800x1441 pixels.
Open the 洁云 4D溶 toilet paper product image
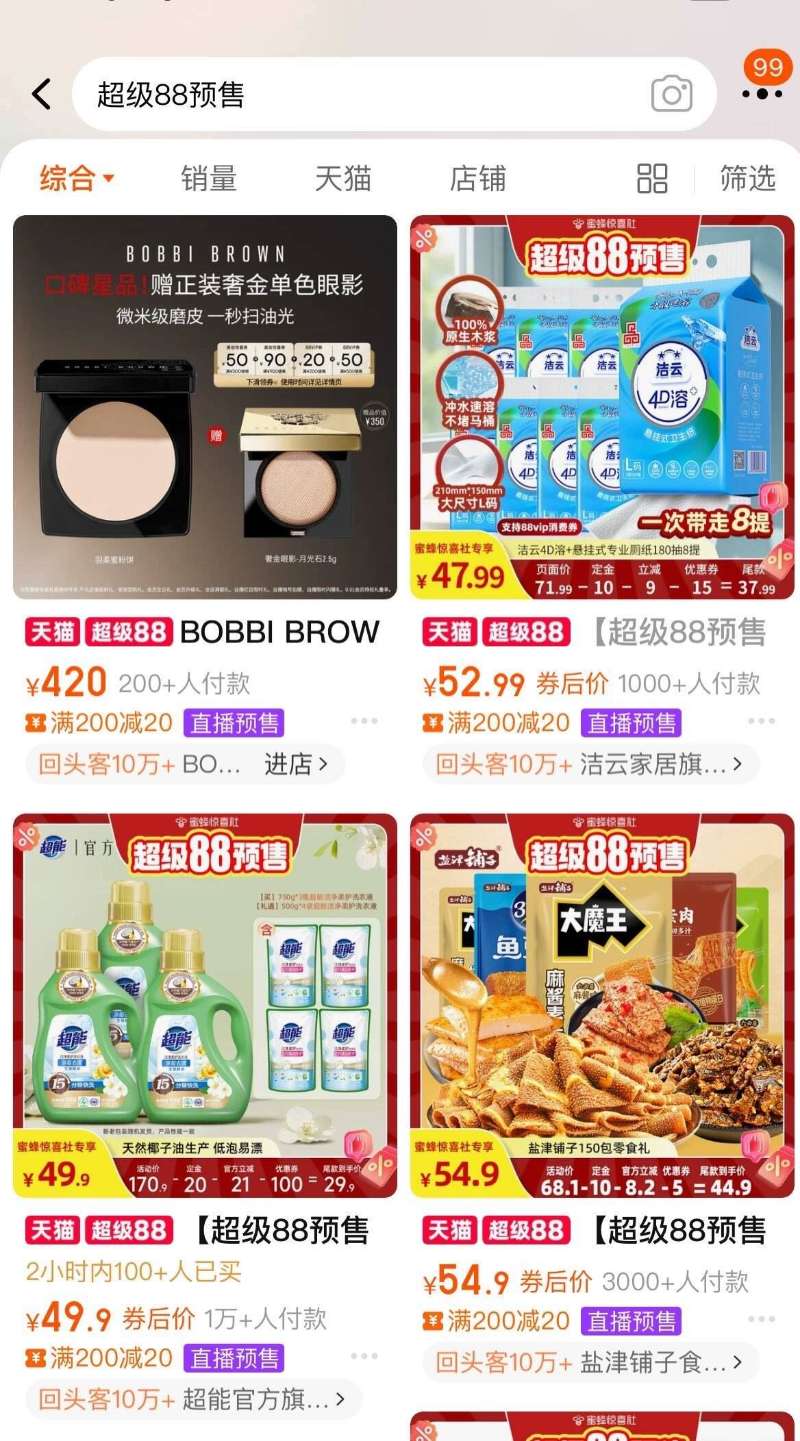tap(600, 400)
